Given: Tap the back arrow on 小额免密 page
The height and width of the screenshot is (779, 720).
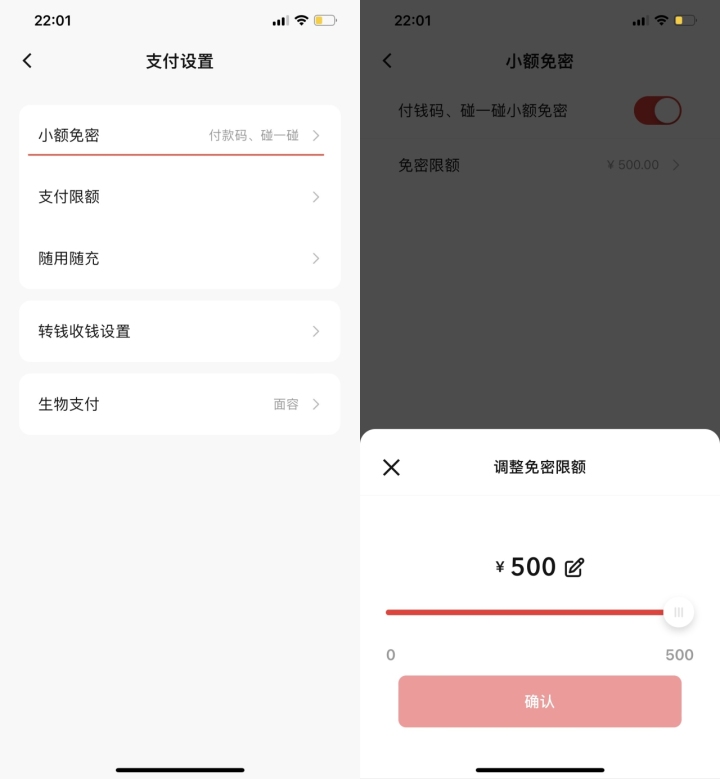Looking at the screenshot, I should click(x=387, y=60).
